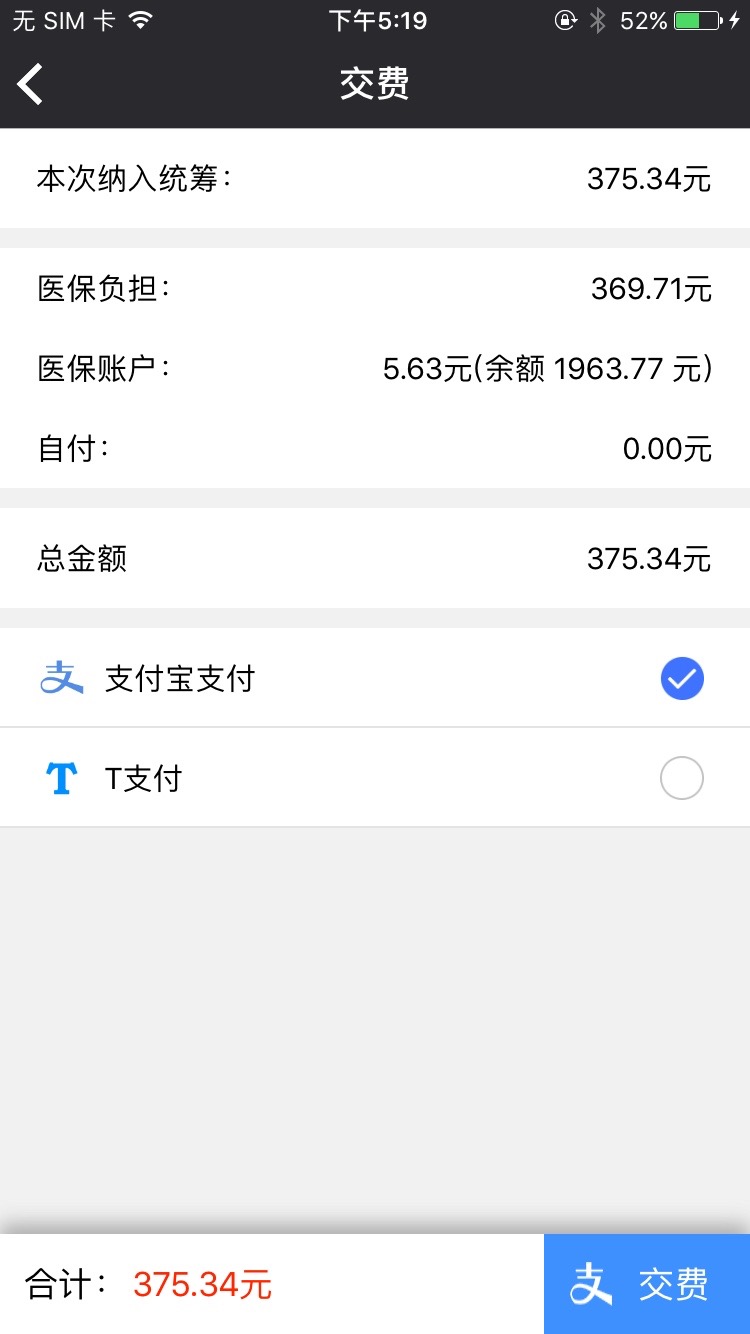Tap the red total amount 375.34元
The image size is (750, 1334).
click(200, 1283)
